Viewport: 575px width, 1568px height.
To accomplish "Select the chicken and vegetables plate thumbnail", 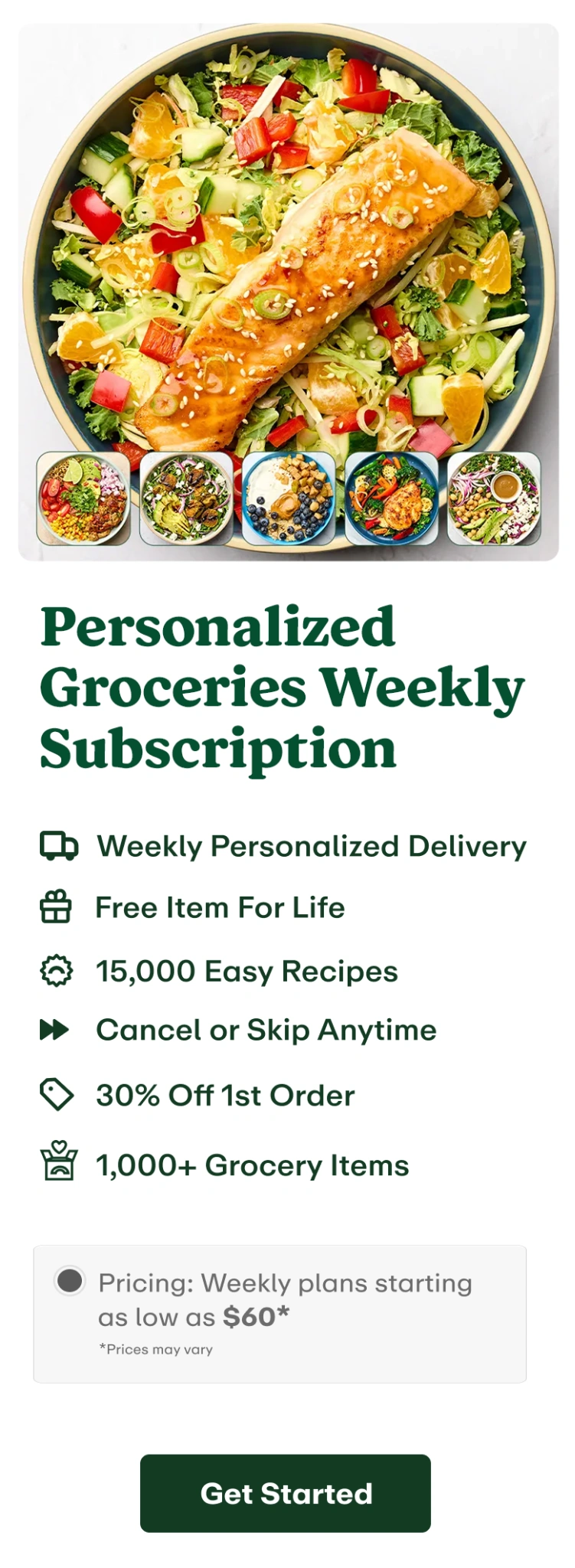I will coord(391,498).
